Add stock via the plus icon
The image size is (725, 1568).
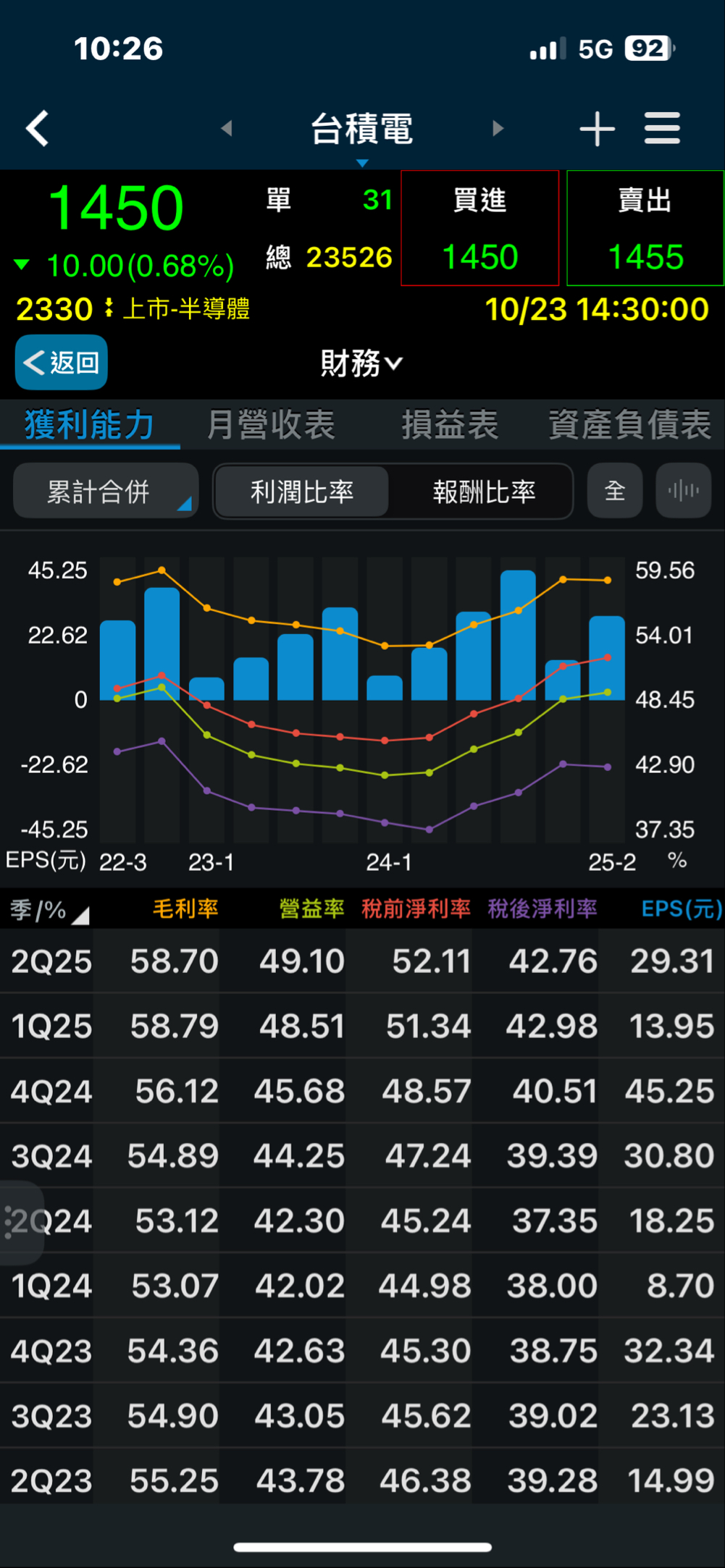tap(598, 129)
